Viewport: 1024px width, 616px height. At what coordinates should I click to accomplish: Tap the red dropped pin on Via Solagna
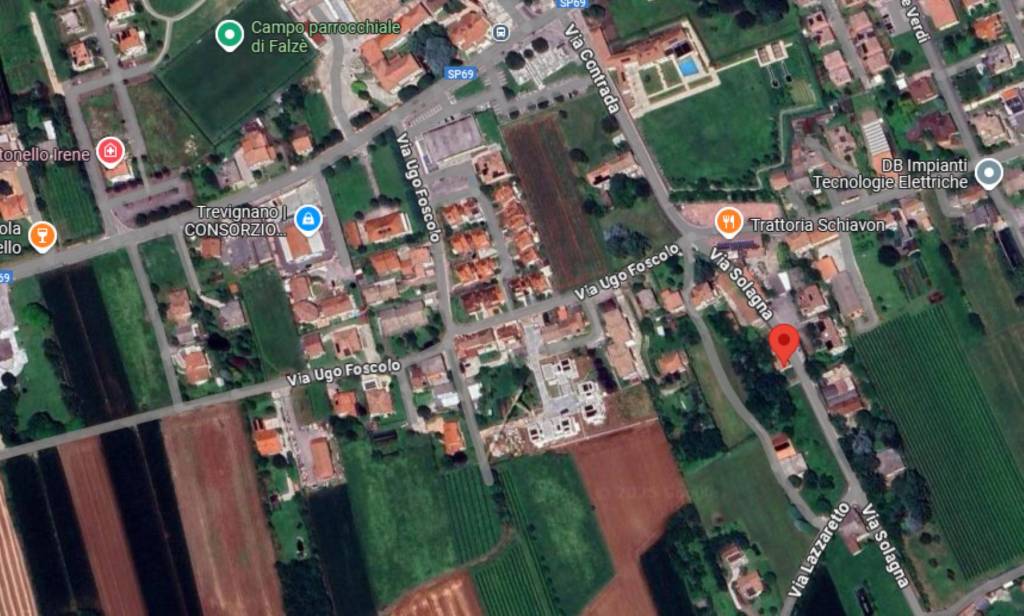tap(785, 345)
